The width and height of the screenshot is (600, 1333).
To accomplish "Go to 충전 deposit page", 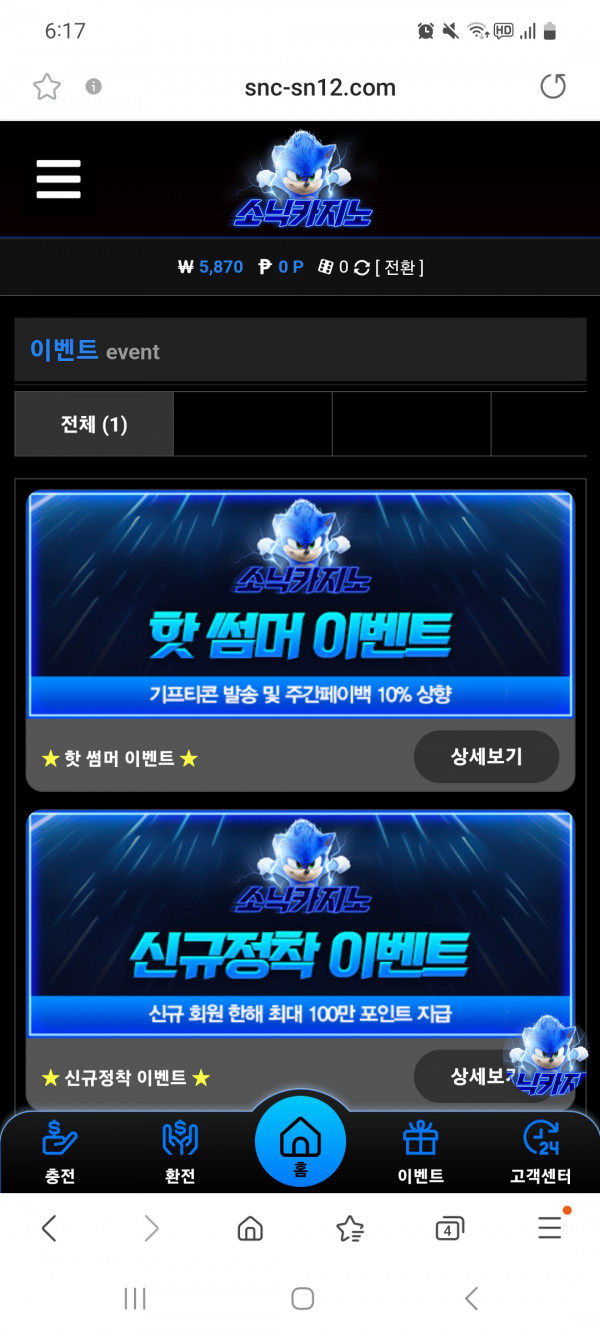I will tap(60, 1152).
